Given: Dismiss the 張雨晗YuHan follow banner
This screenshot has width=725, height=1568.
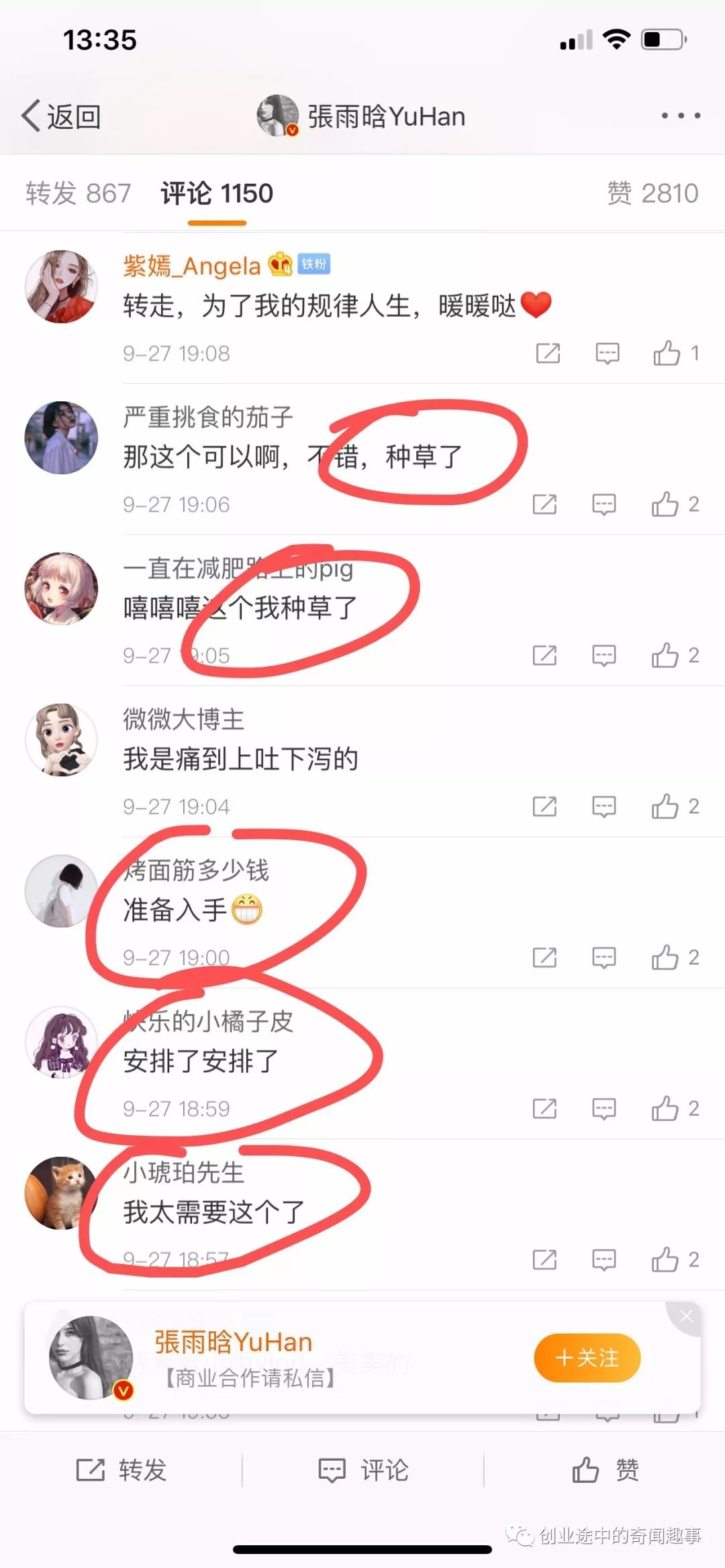Looking at the screenshot, I should pos(685,1316).
